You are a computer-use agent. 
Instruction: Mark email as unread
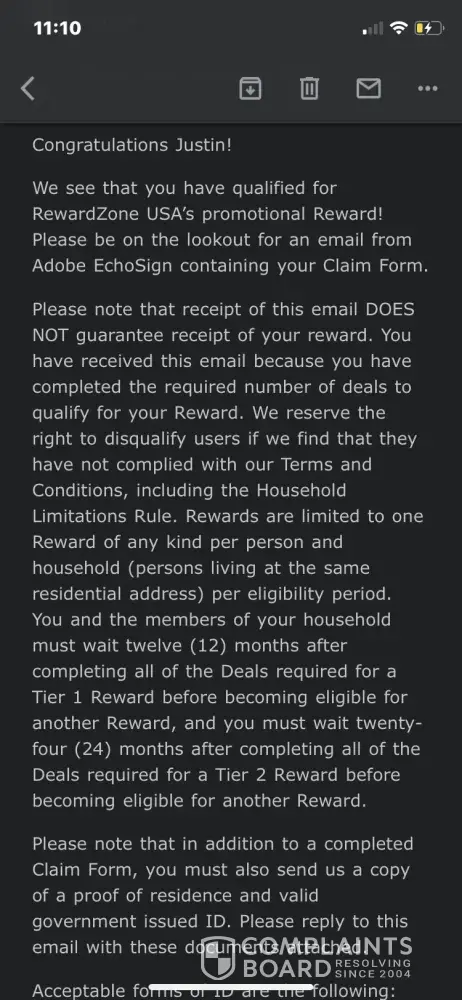(368, 89)
